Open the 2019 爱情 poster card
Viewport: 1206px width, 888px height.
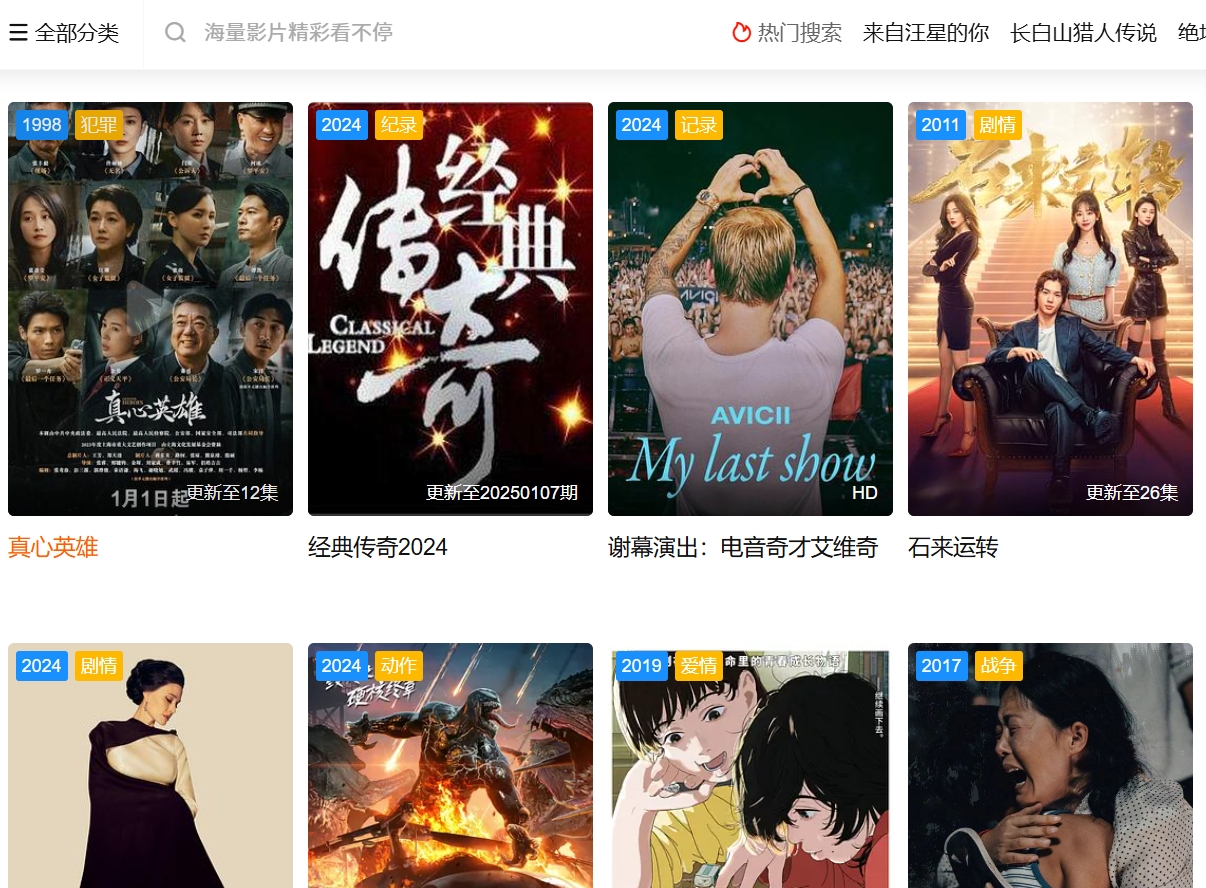click(750, 770)
